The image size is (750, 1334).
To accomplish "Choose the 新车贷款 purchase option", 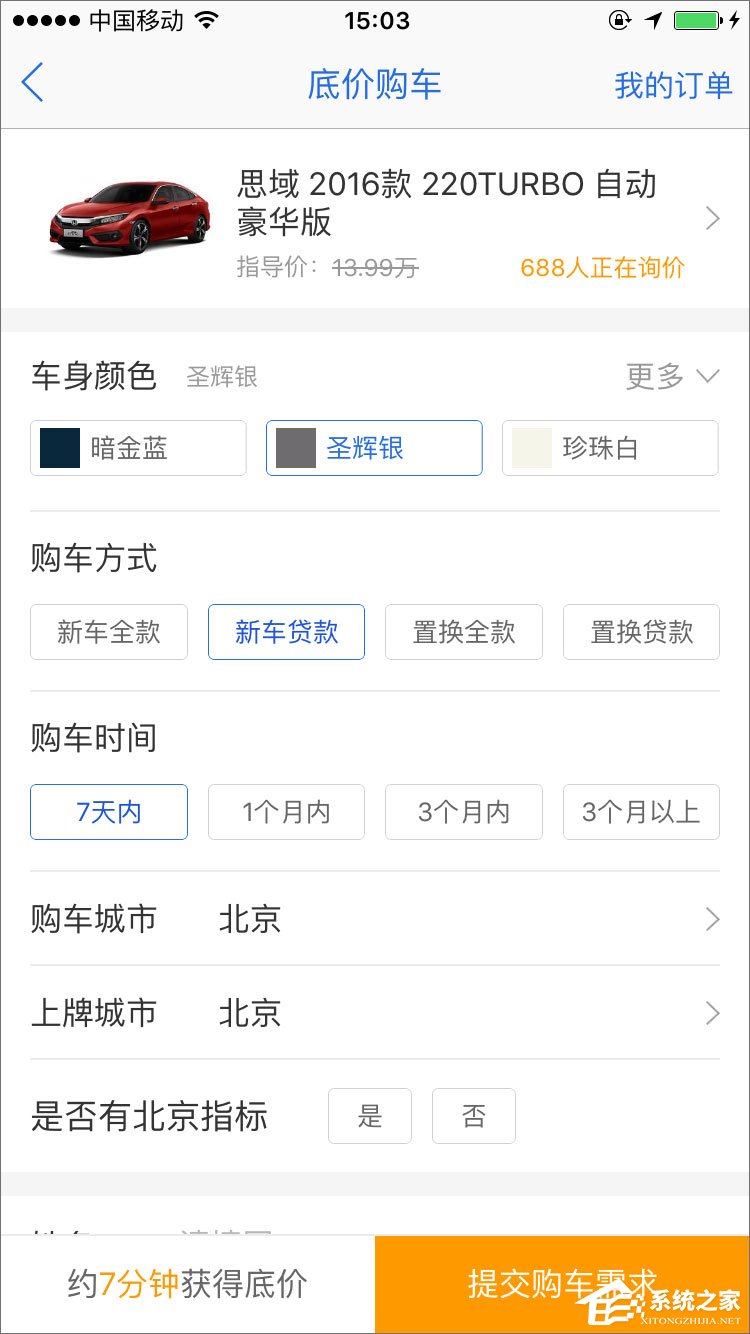I will [x=286, y=632].
